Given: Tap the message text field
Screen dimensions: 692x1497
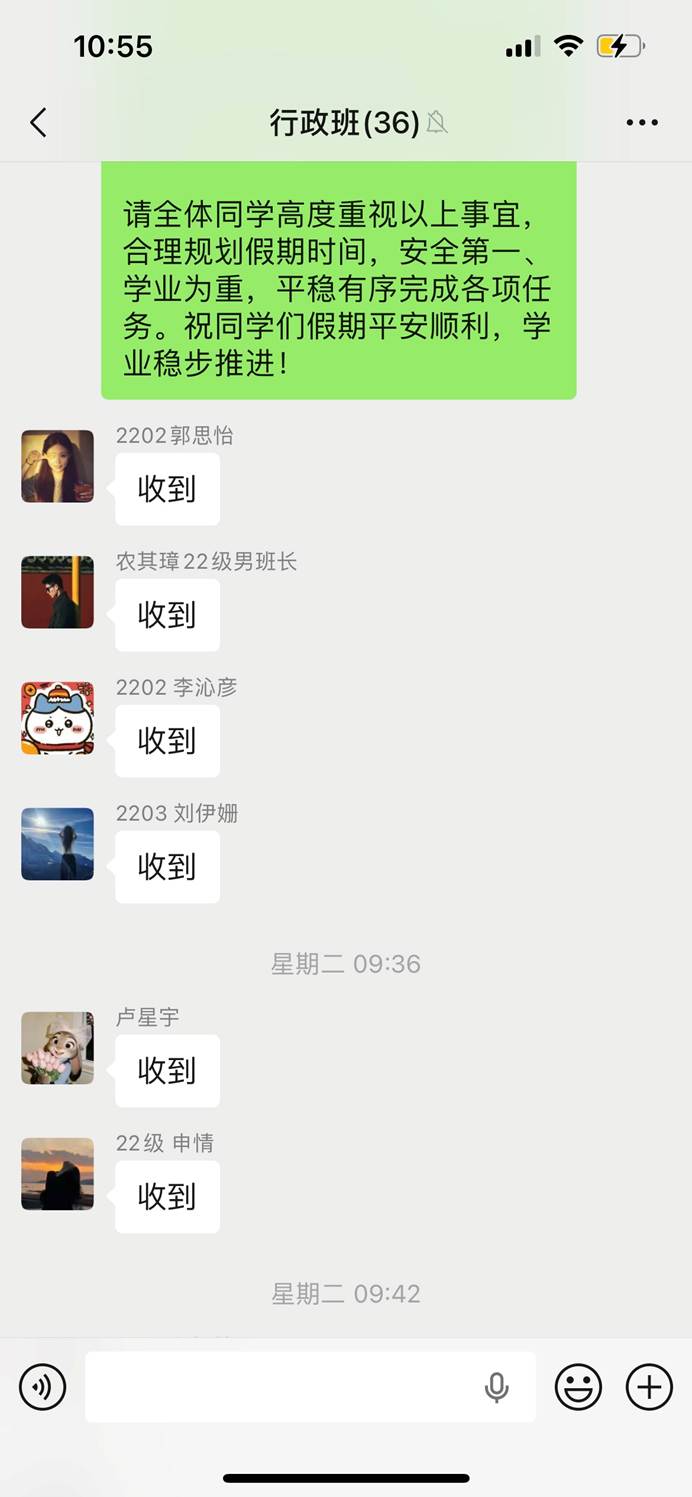Looking at the screenshot, I should [280, 1387].
